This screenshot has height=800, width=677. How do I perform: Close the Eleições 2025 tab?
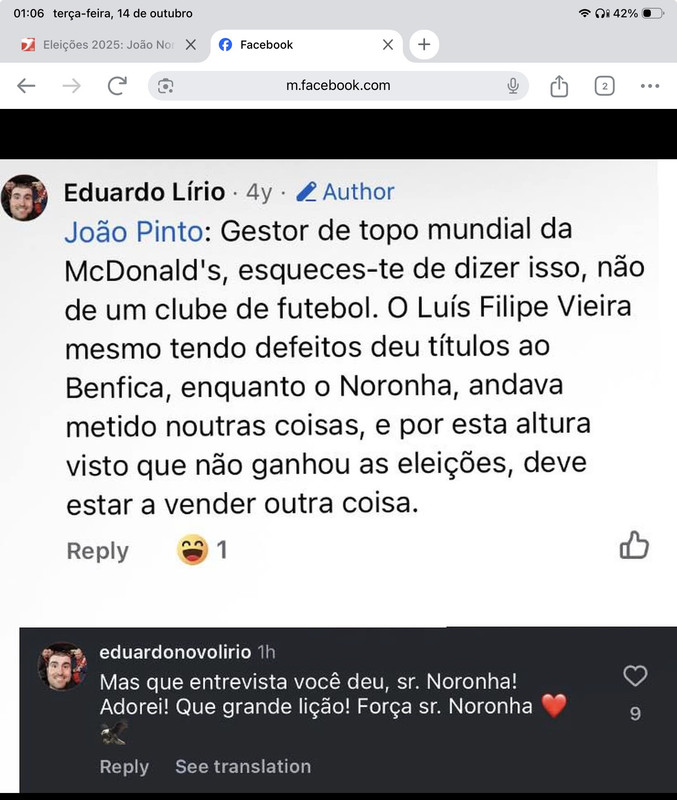[191, 45]
